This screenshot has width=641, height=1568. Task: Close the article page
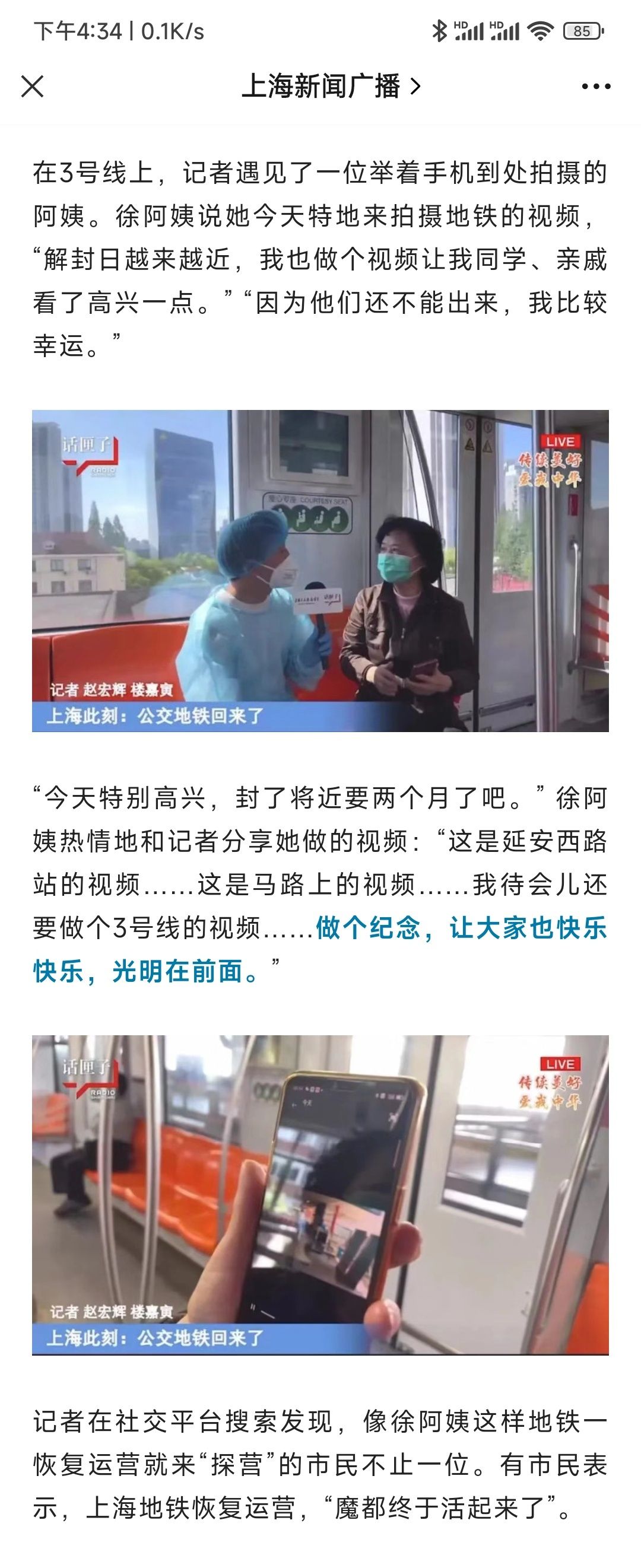tap(32, 87)
